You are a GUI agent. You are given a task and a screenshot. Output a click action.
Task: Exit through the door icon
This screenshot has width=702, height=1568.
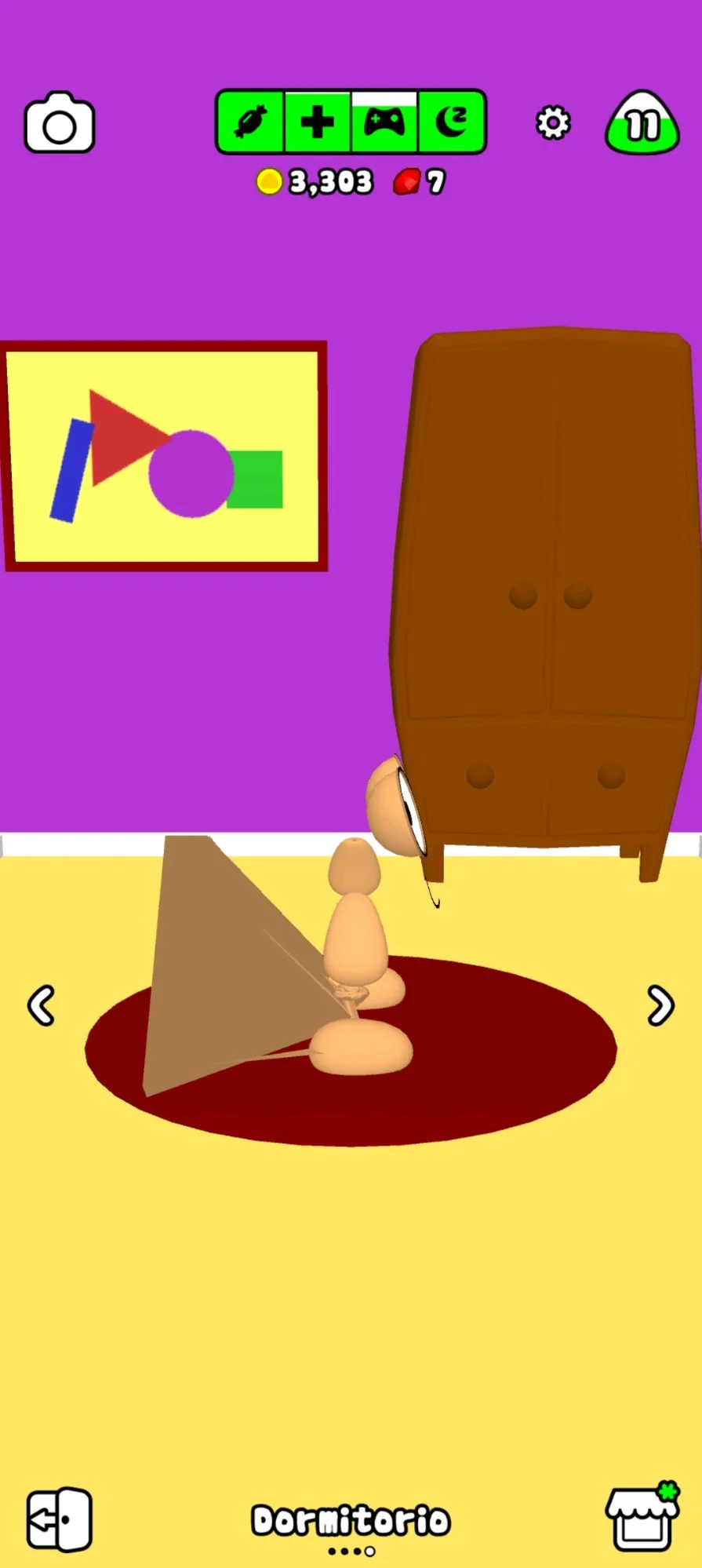click(60, 1519)
